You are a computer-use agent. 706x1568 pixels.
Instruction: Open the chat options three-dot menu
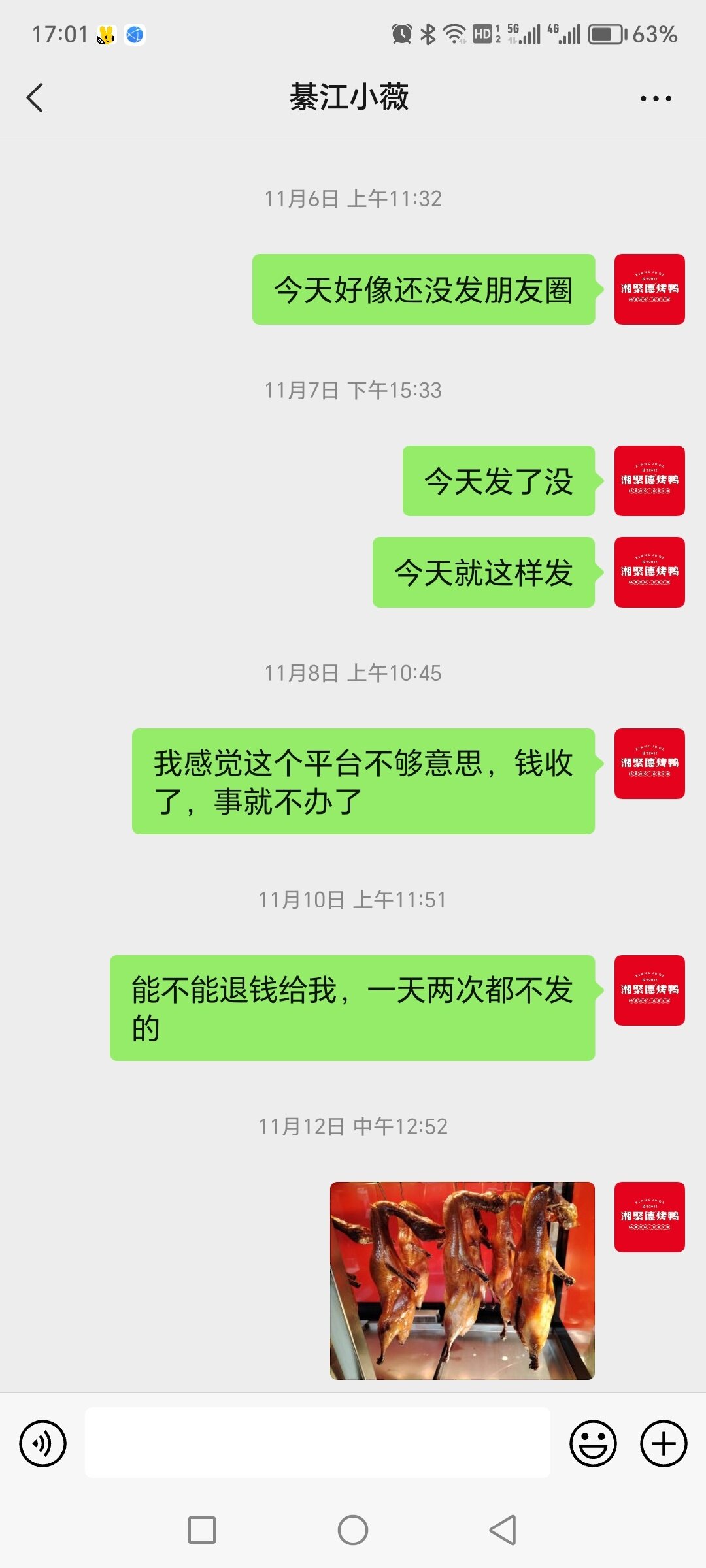(x=655, y=99)
